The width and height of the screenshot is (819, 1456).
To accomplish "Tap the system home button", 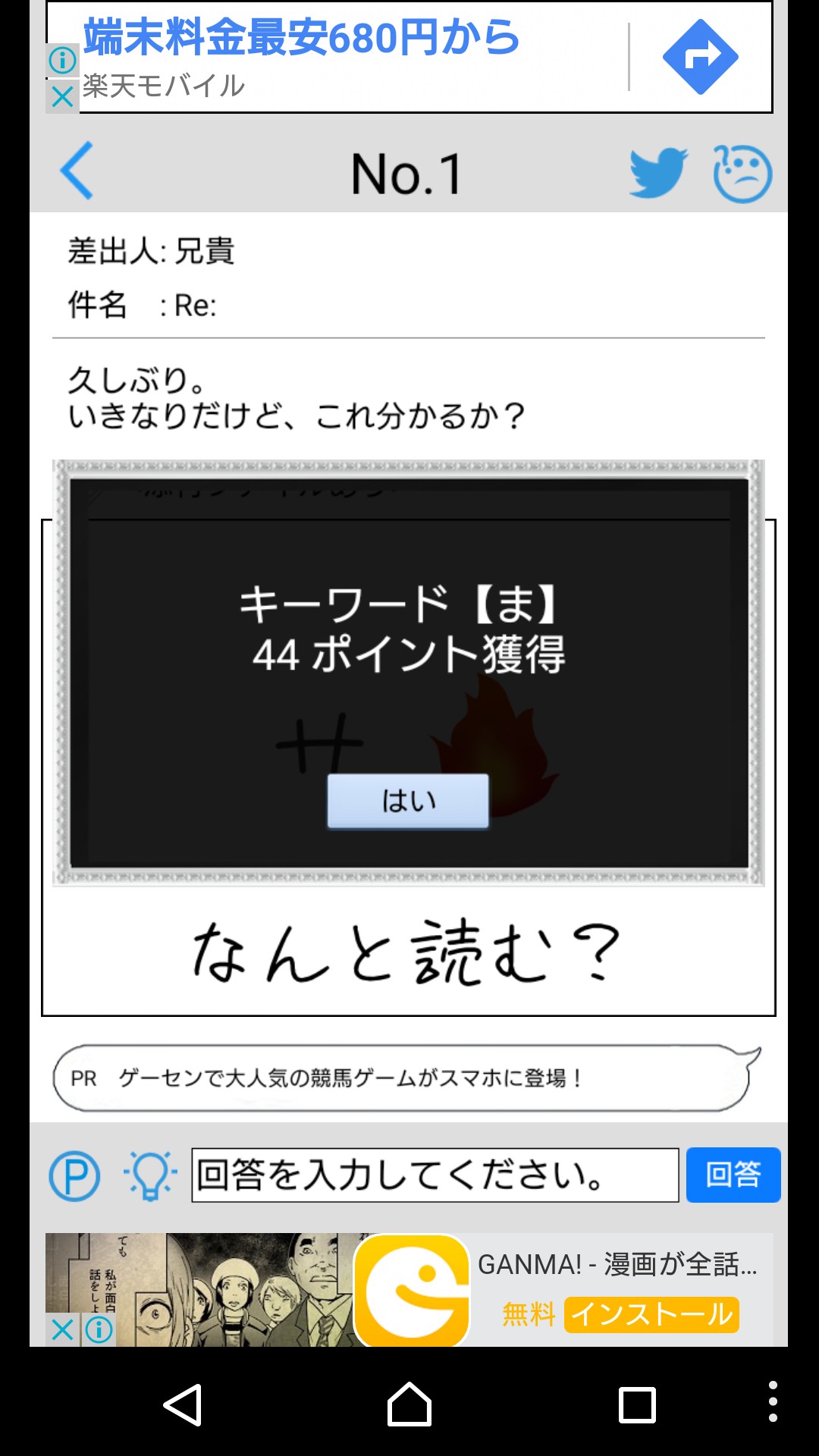I will (x=409, y=1404).
